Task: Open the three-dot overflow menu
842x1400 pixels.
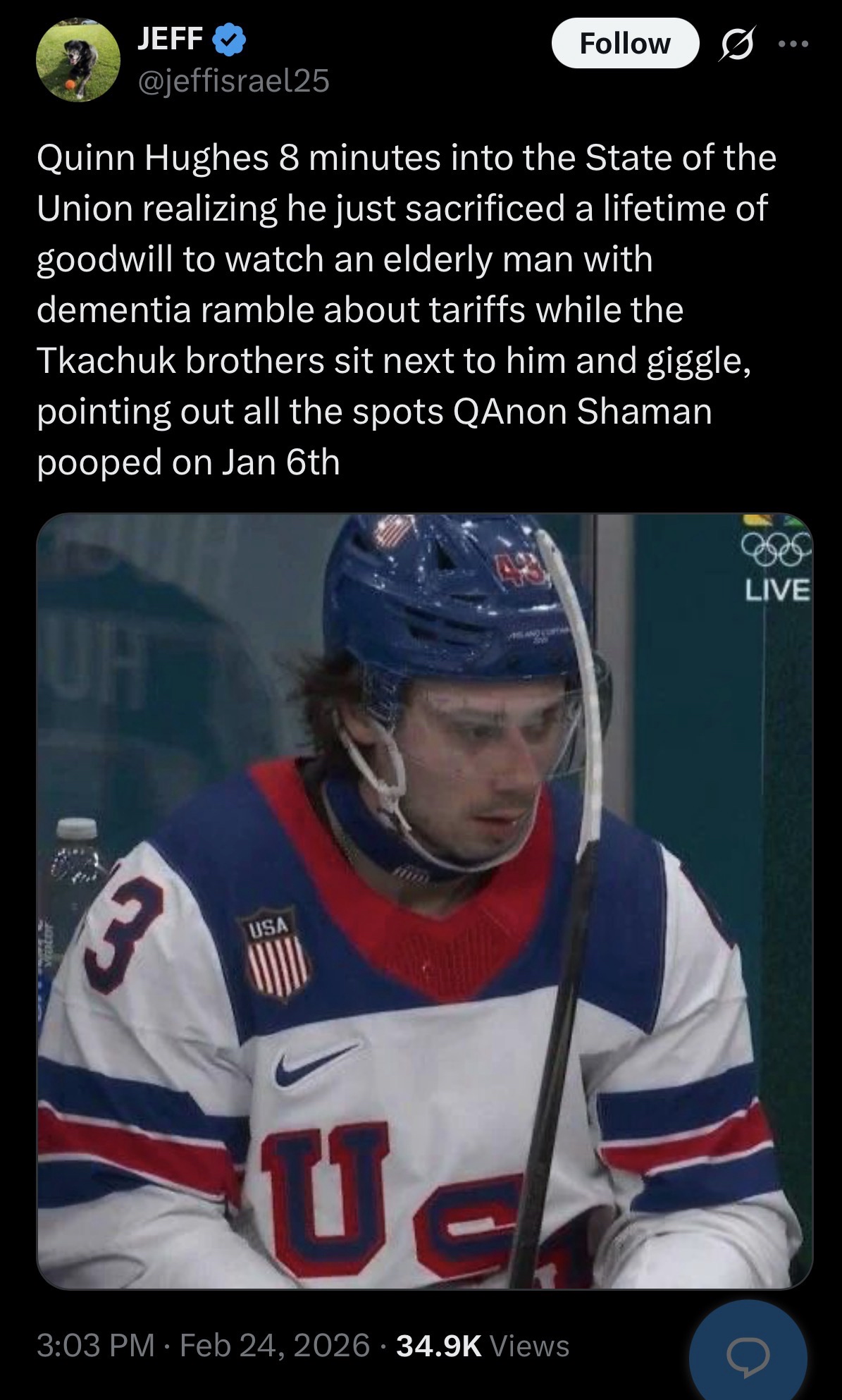Action: [x=794, y=44]
